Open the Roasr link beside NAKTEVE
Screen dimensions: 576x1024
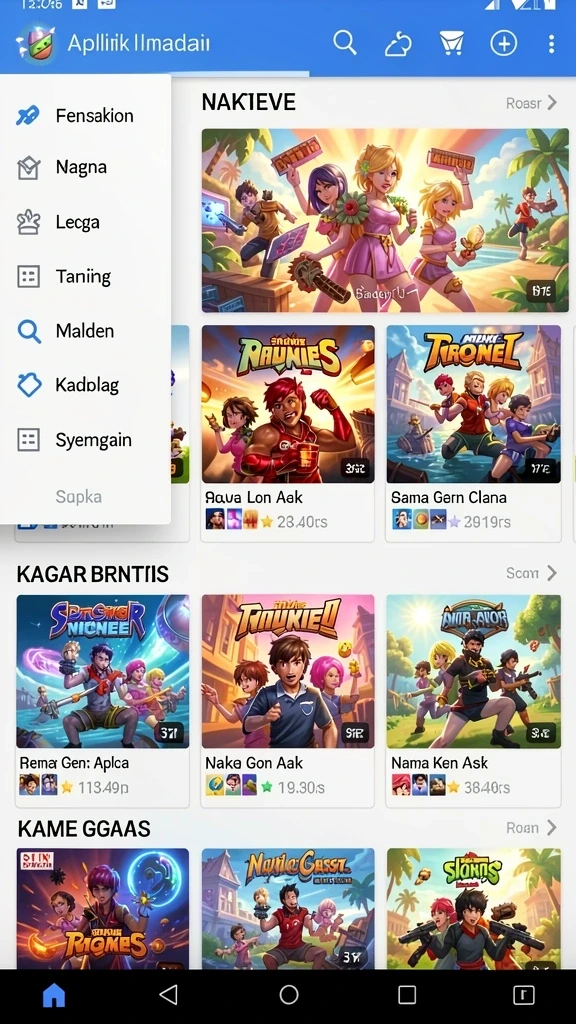[x=532, y=103]
